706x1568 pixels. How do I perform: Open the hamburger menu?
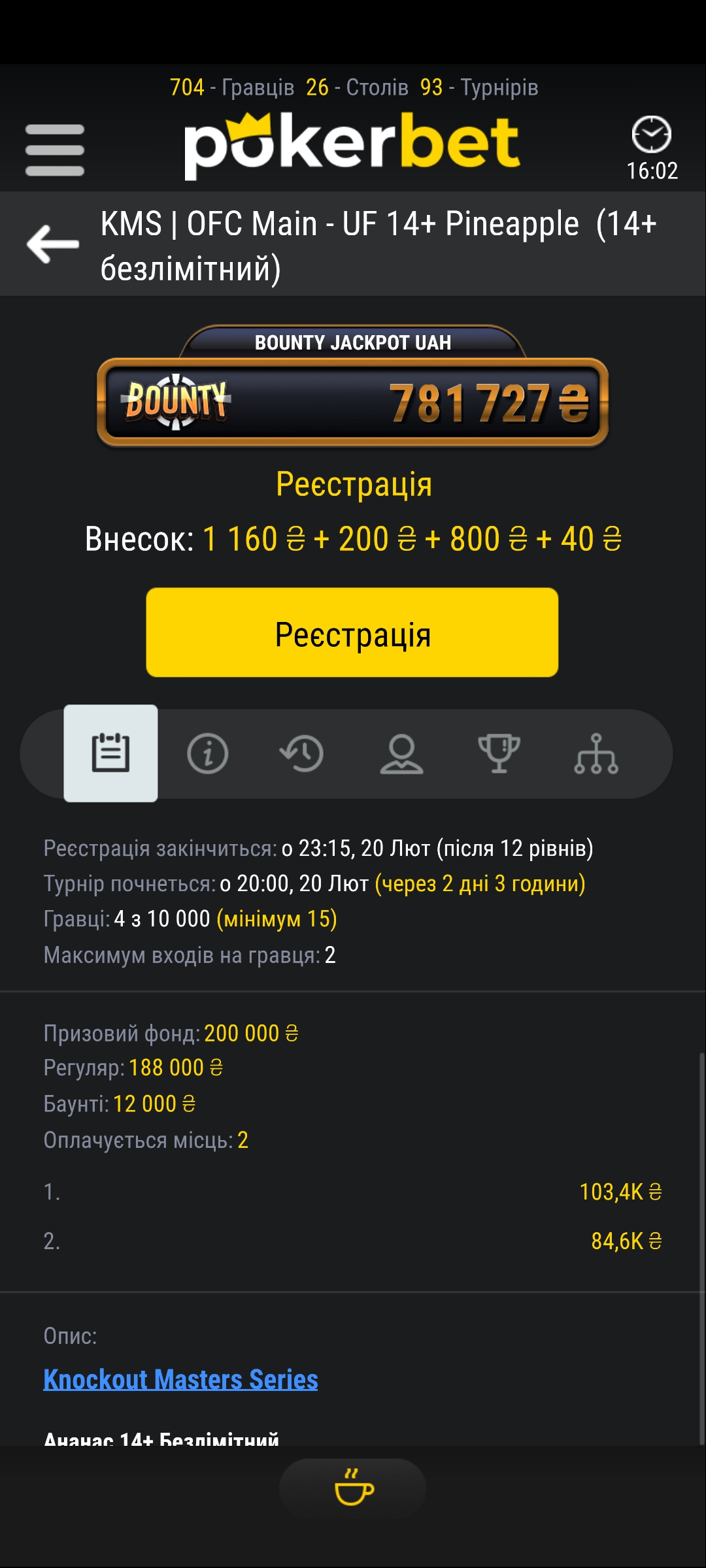tap(55, 150)
